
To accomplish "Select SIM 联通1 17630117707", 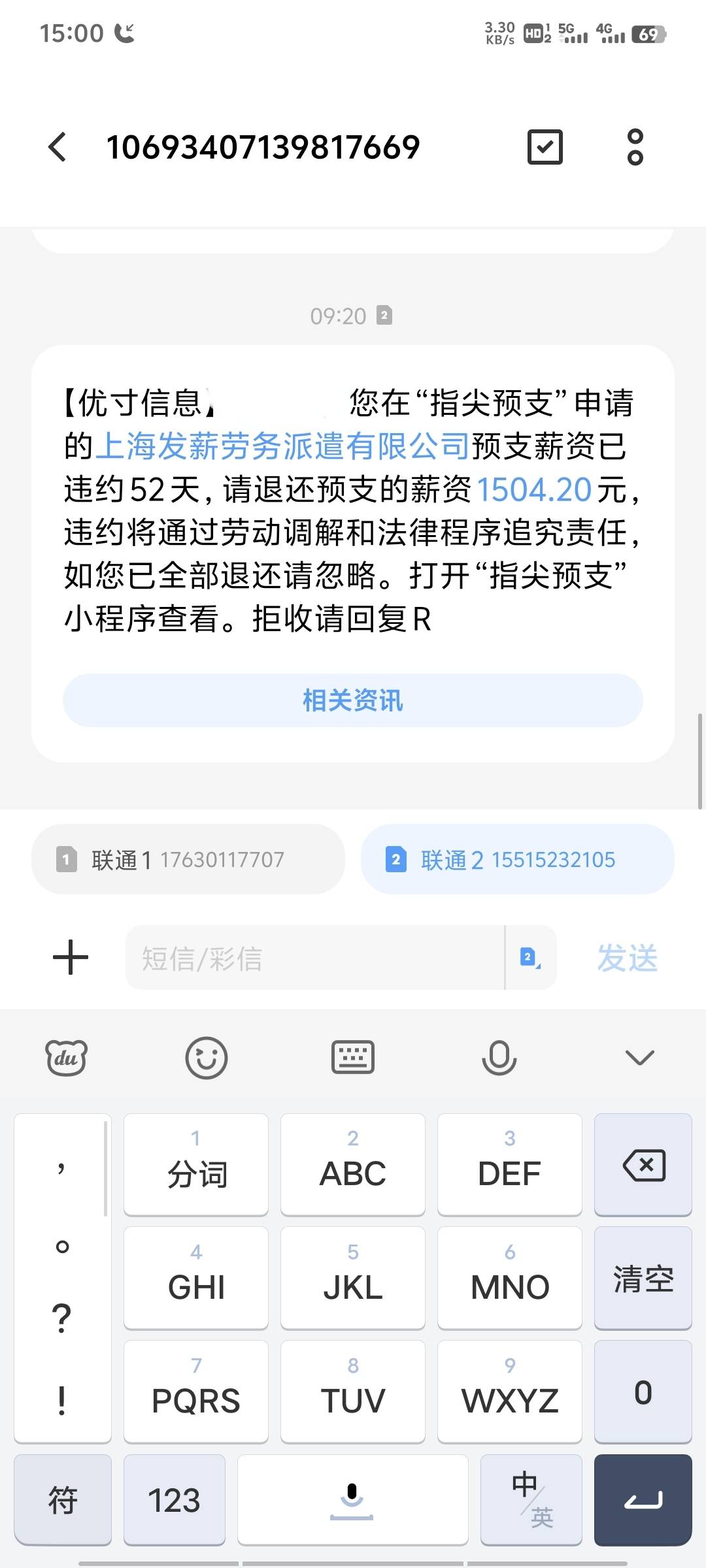I will click(188, 859).
